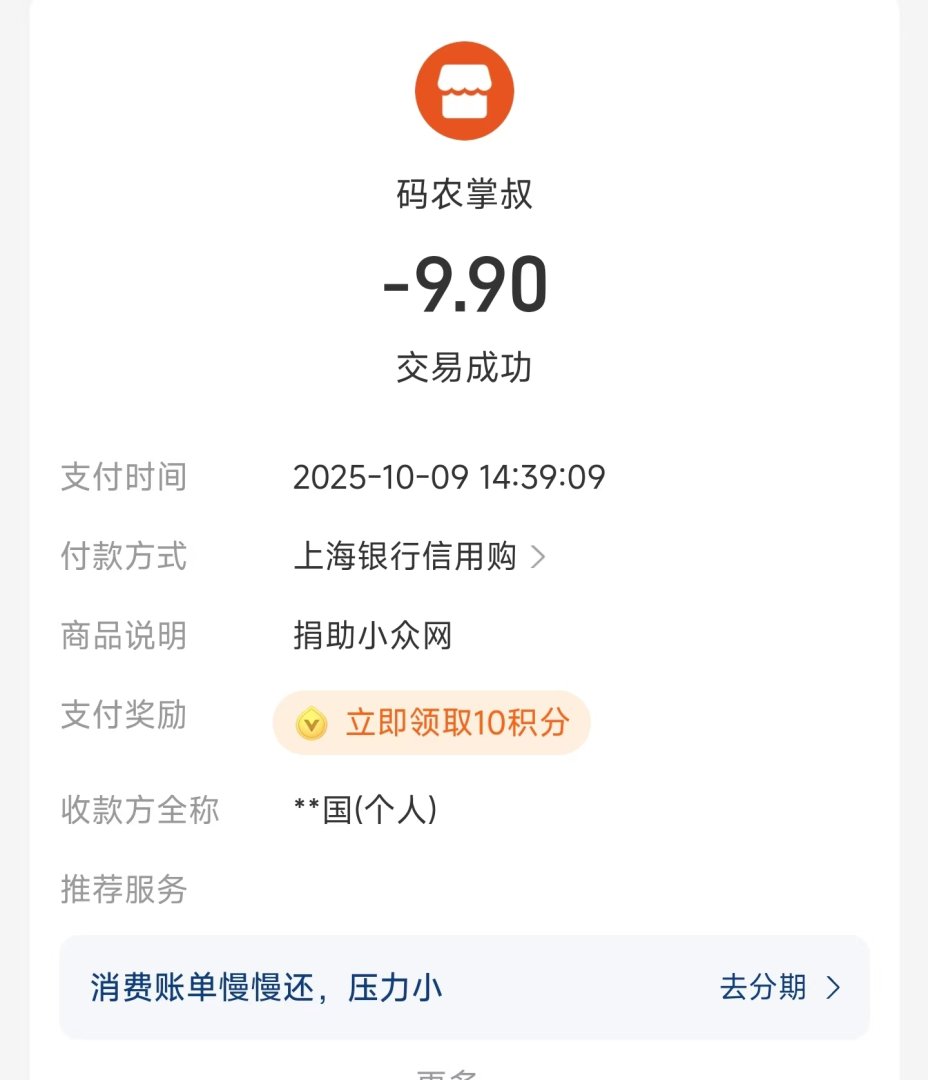The width and height of the screenshot is (928, 1080).
Task: Claim the 立即领取10积分 reward
Action: tap(432, 723)
